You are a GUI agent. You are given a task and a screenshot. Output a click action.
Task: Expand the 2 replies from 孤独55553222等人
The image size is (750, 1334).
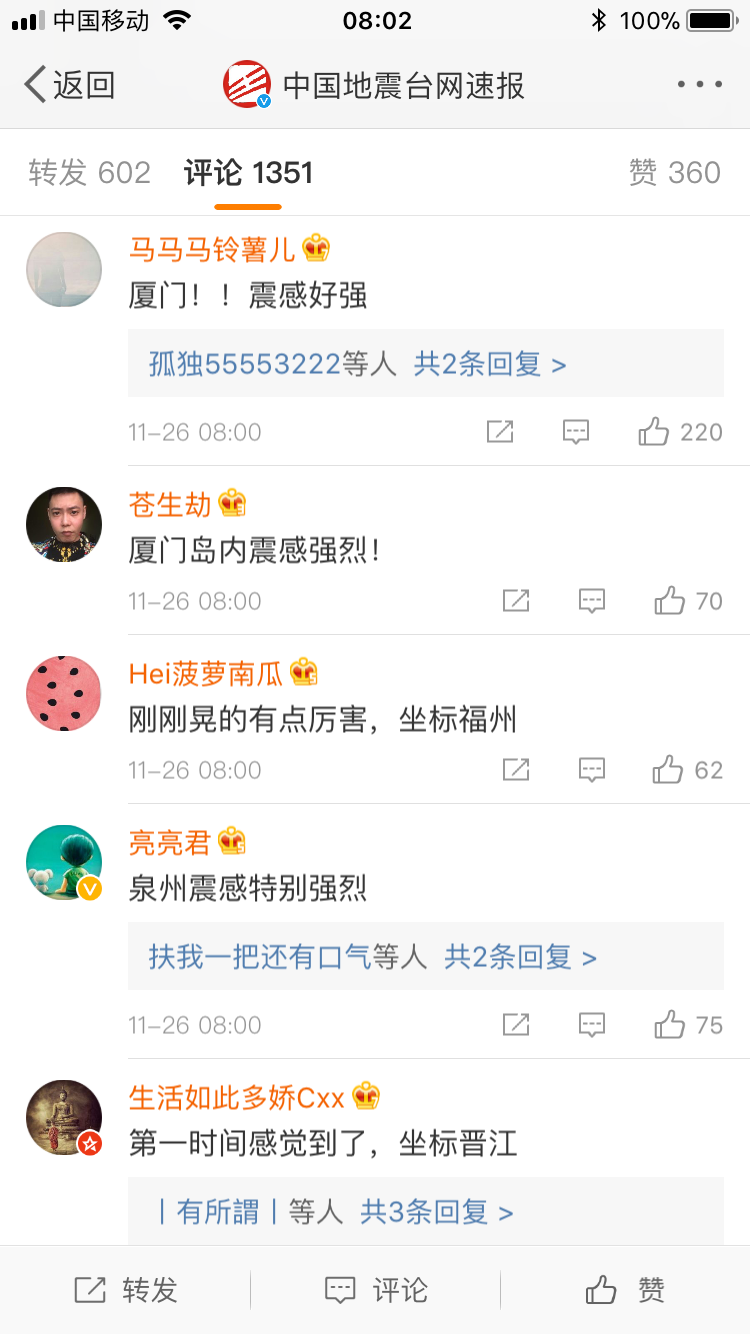[490, 364]
